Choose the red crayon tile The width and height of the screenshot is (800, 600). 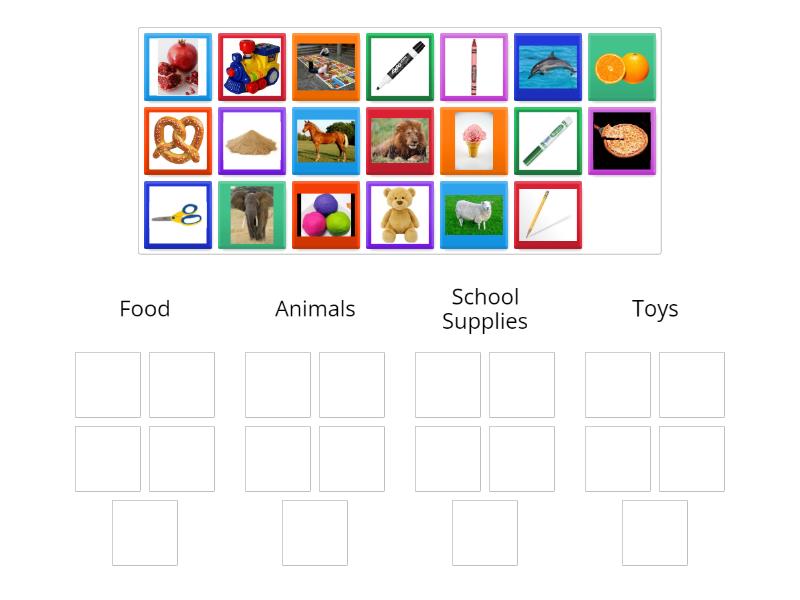pos(474,67)
